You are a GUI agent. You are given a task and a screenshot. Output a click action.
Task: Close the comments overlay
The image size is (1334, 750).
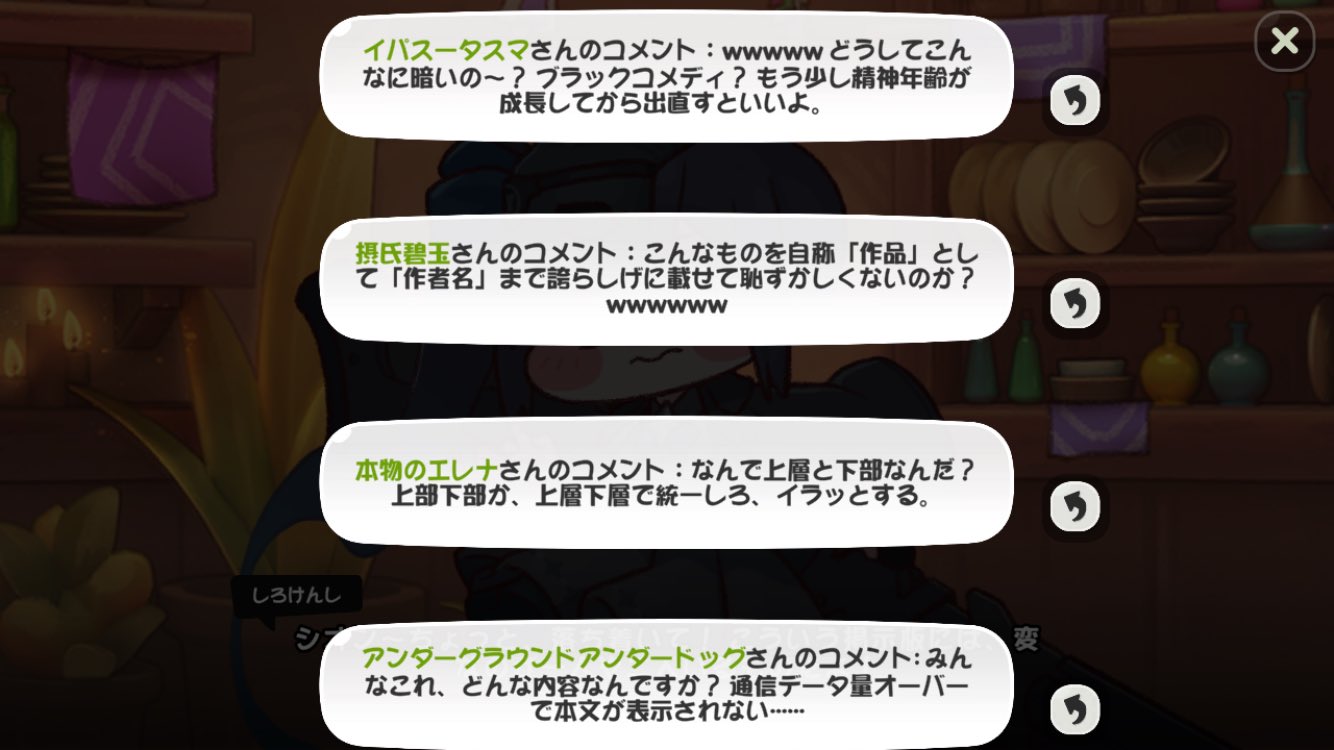(1284, 41)
